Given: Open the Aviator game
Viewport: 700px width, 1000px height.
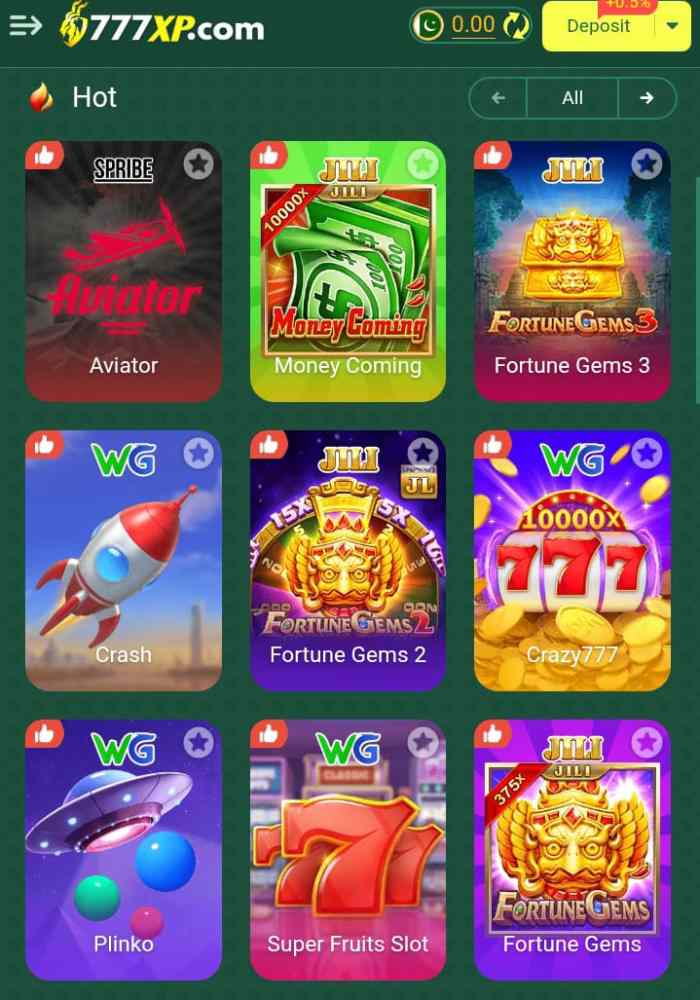Looking at the screenshot, I should click(x=123, y=280).
